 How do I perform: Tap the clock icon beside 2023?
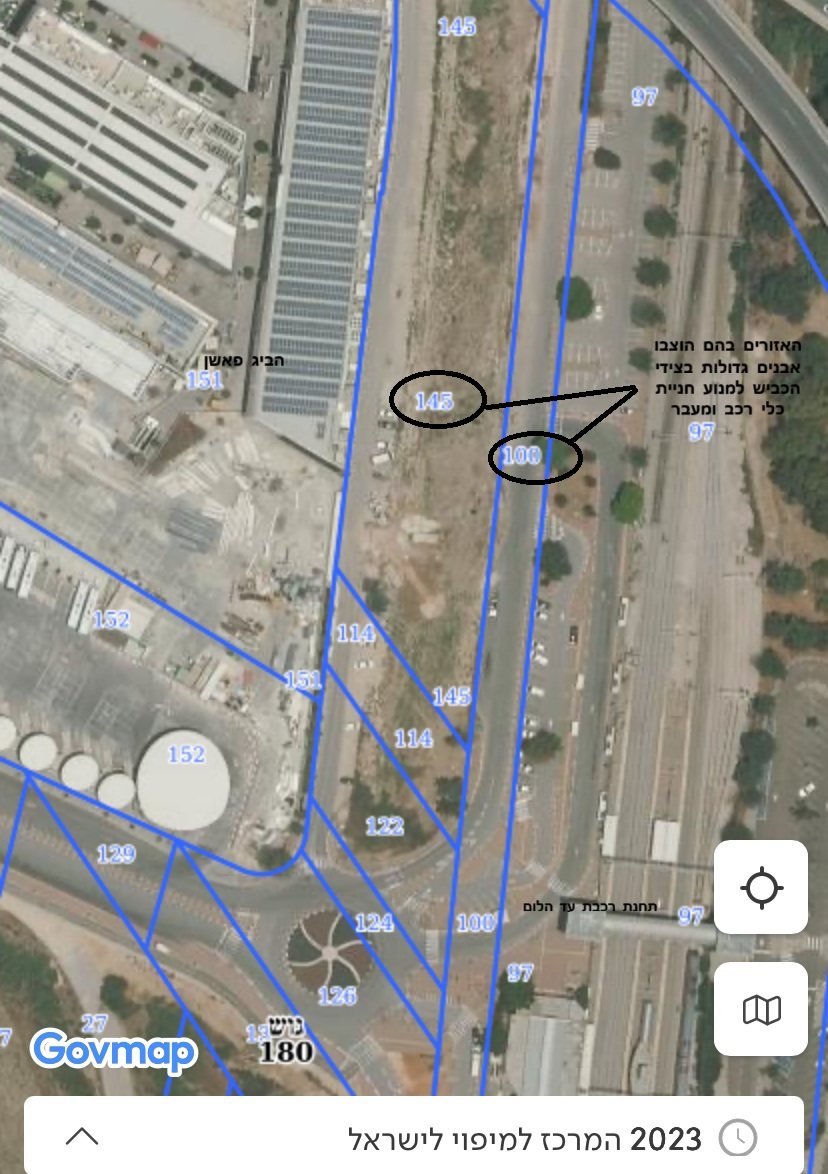point(738,1137)
